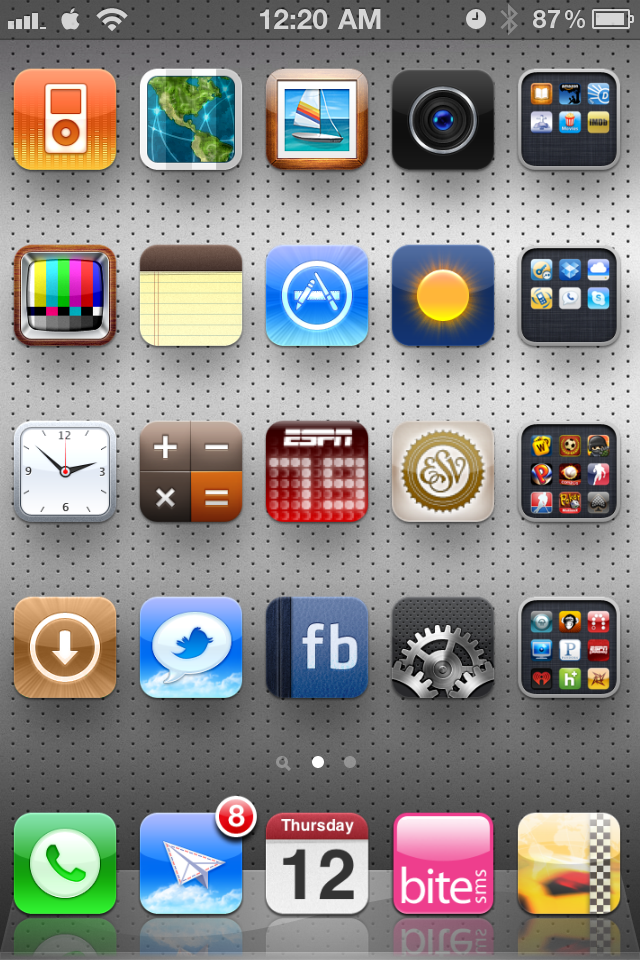Launch the App Store
Screen dimensions: 640x960
click(317, 296)
